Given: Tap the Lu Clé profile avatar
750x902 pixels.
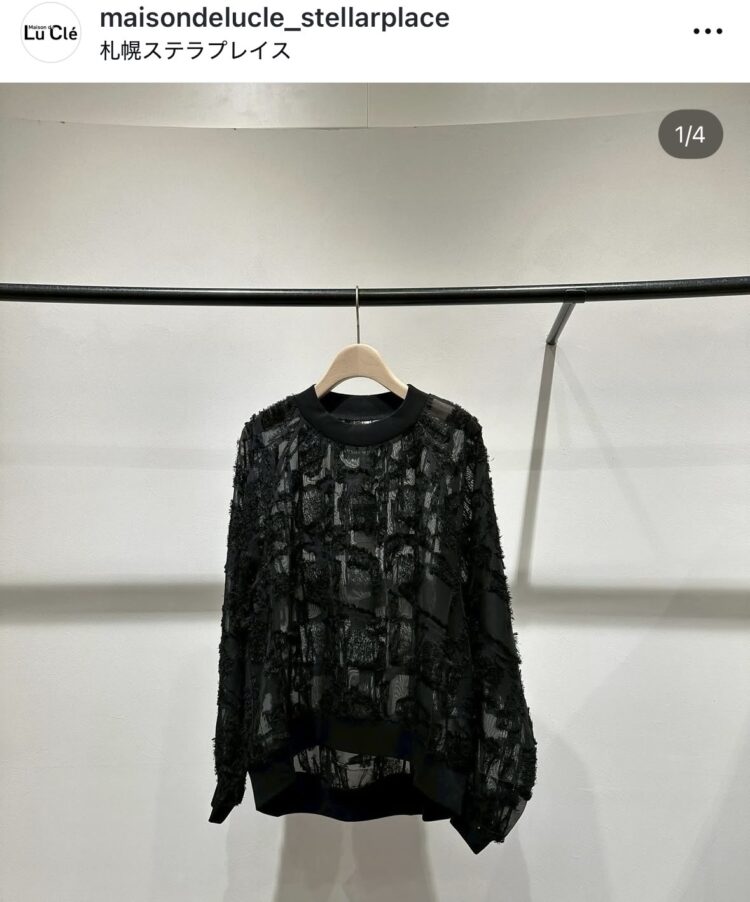Looking at the screenshot, I should coord(51,32).
